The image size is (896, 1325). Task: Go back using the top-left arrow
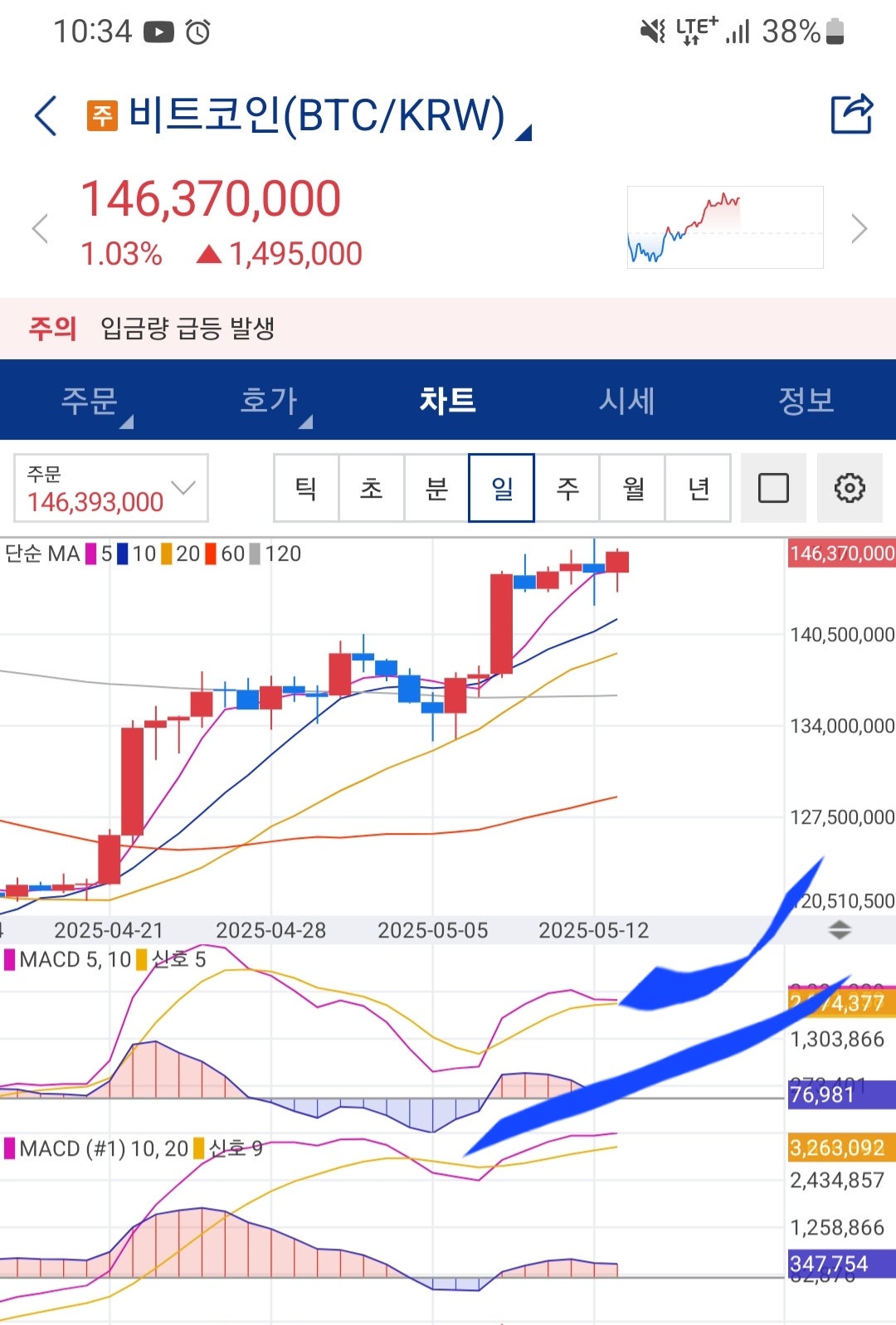tap(46, 115)
